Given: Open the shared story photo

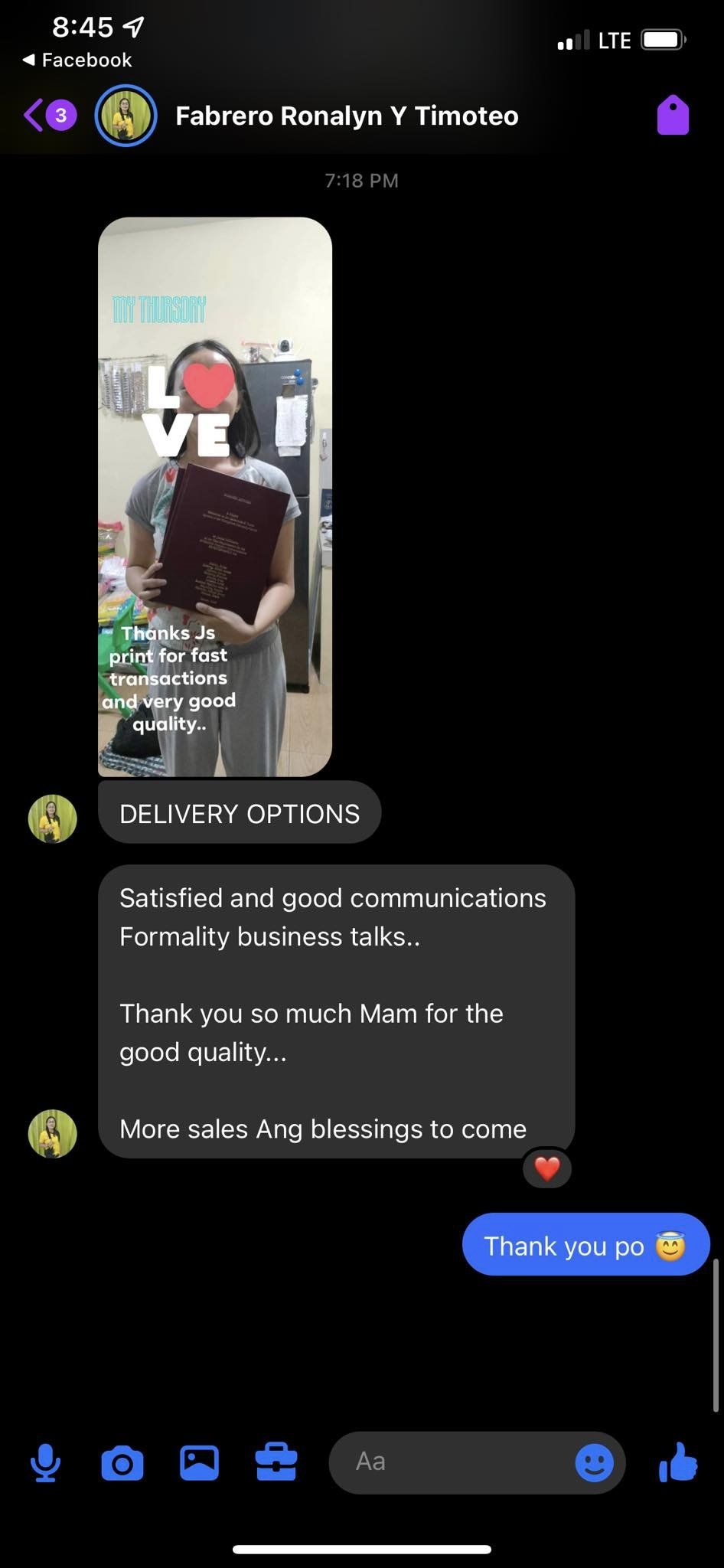Looking at the screenshot, I should [215, 496].
